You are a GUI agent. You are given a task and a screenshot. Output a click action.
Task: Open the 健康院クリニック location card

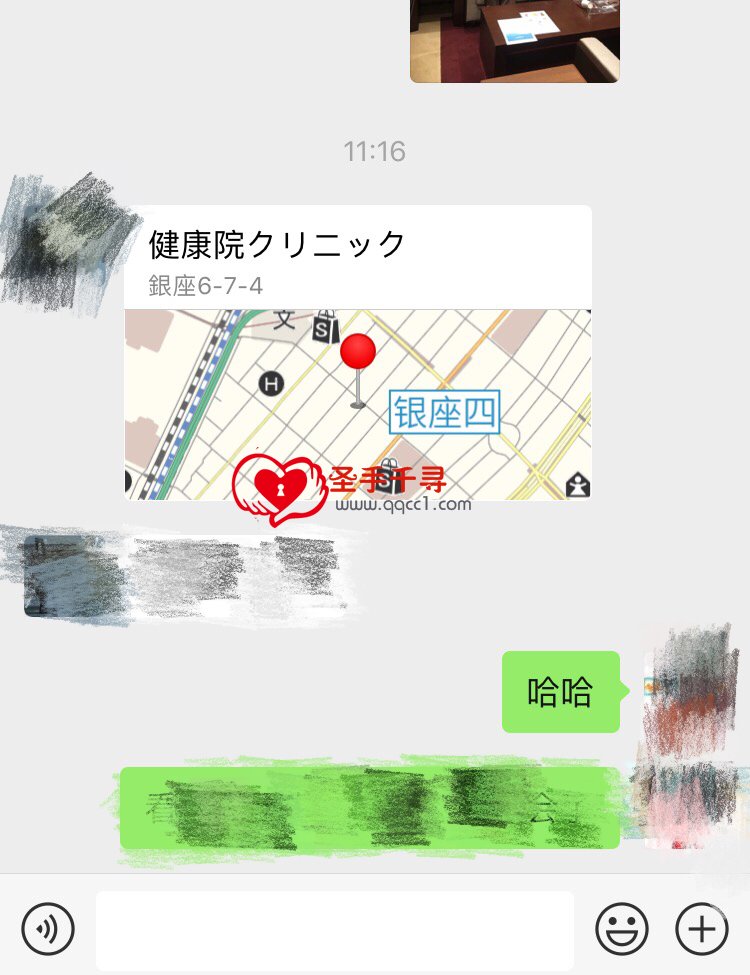click(358, 352)
